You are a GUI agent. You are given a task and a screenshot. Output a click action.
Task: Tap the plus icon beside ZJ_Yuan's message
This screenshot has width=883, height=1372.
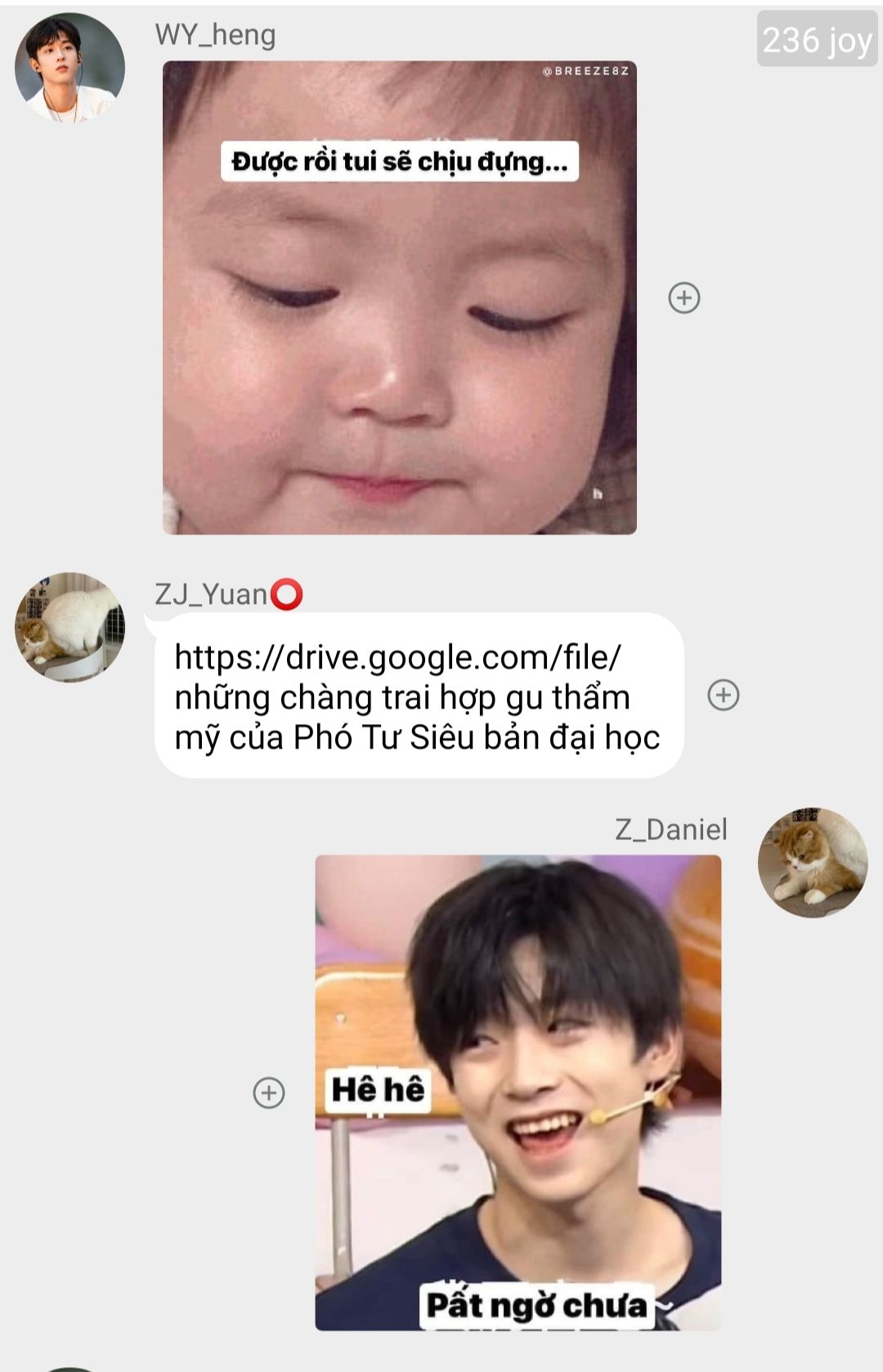click(723, 695)
